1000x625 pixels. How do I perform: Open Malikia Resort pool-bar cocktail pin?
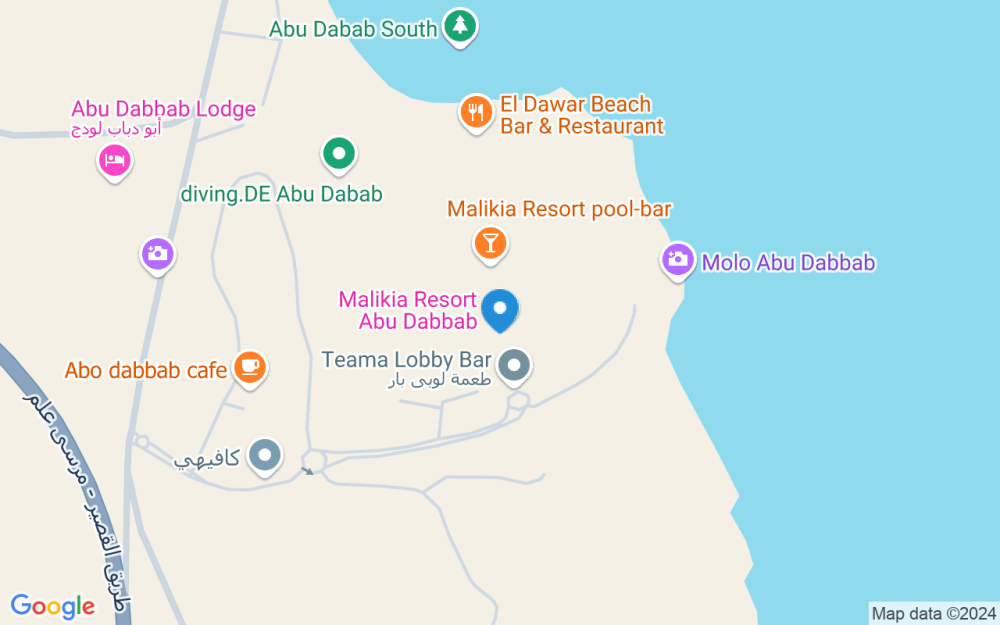(x=490, y=242)
